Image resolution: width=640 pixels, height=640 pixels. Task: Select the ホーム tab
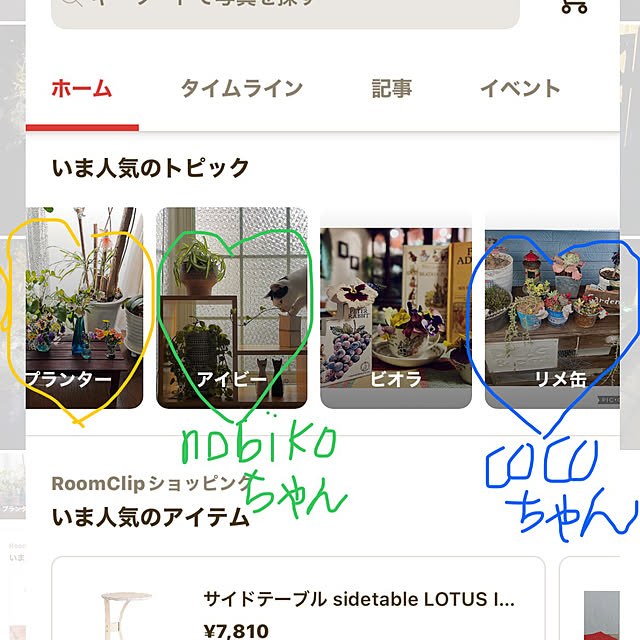point(81,89)
